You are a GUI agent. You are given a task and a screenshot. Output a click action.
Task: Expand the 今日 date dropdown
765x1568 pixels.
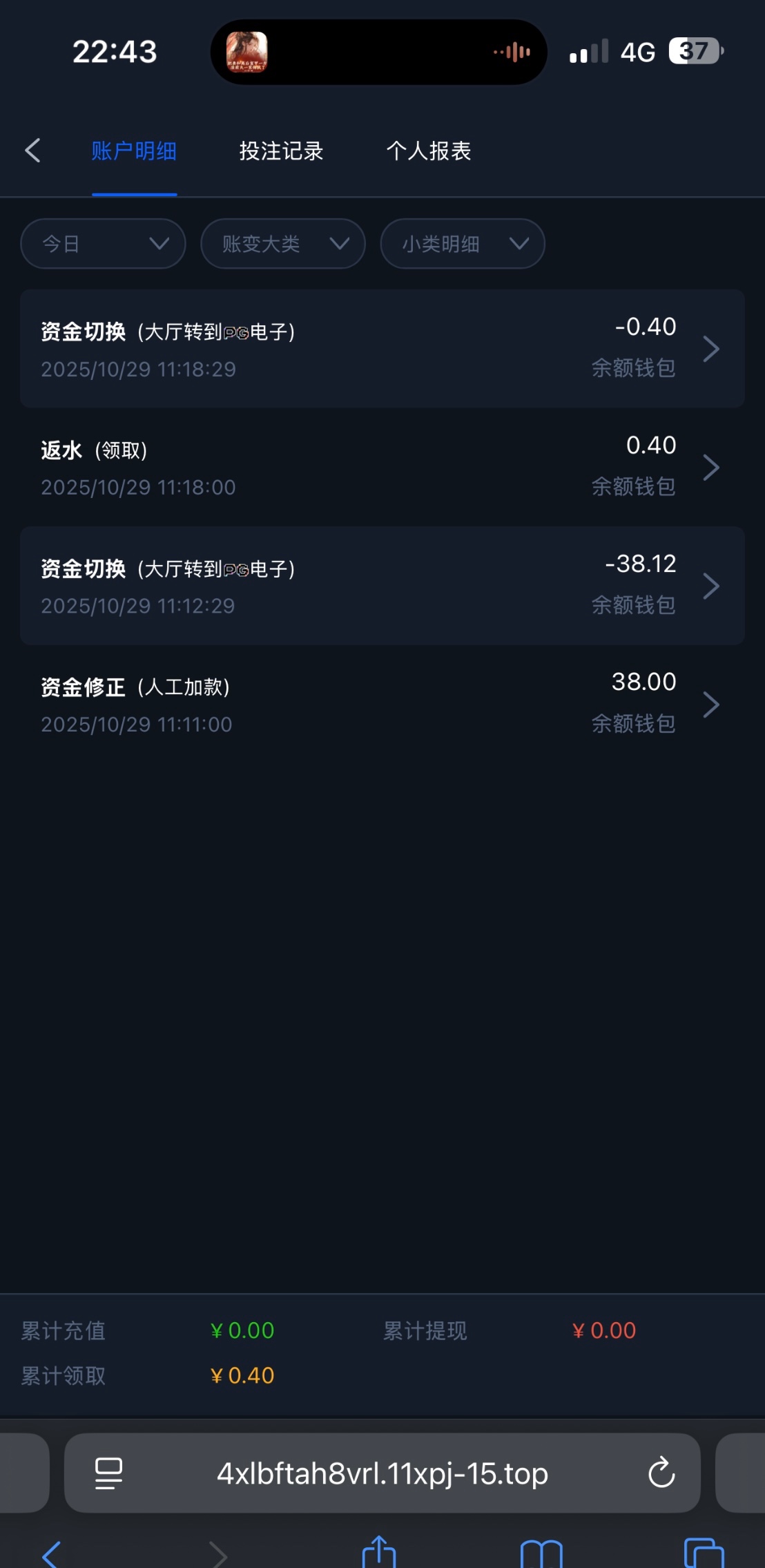tap(103, 244)
